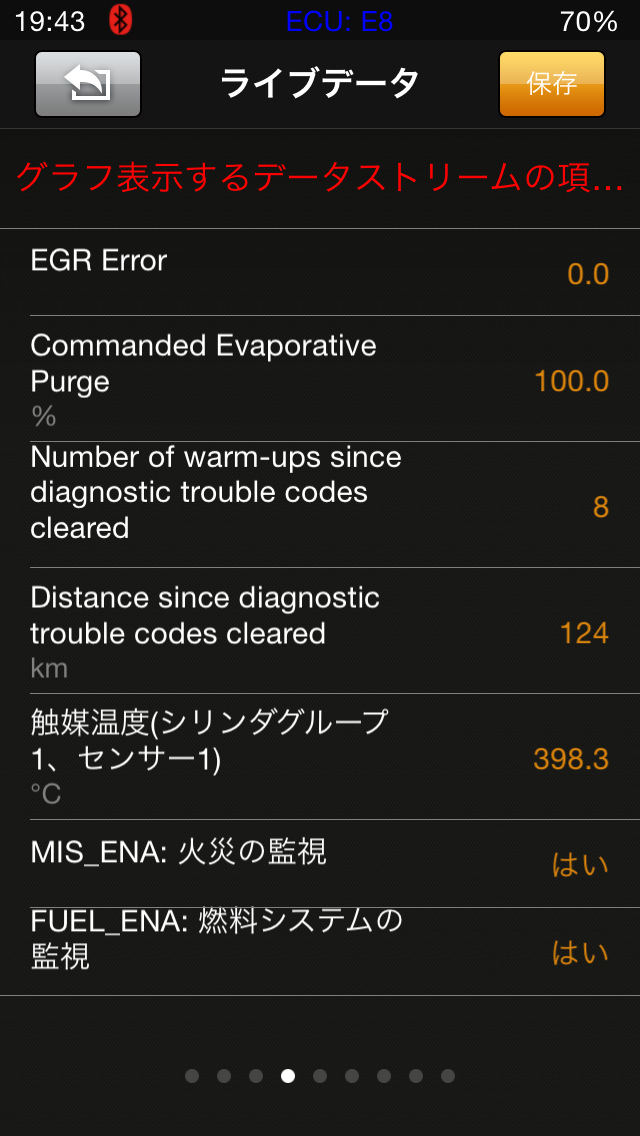The height and width of the screenshot is (1136, 640).
Task: Select the EGR Error data row
Action: tap(320, 272)
